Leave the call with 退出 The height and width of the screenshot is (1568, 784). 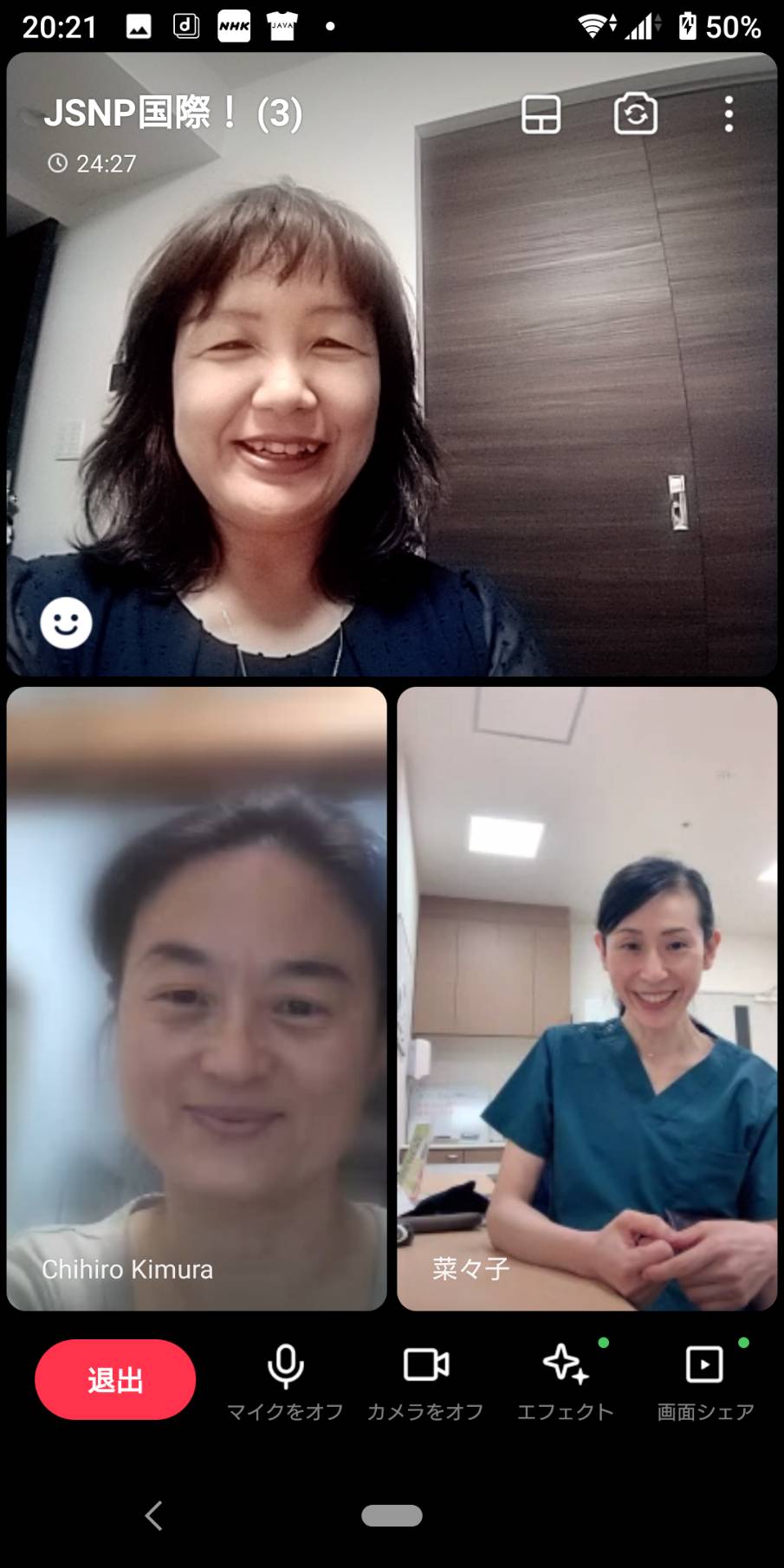pos(115,1379)
